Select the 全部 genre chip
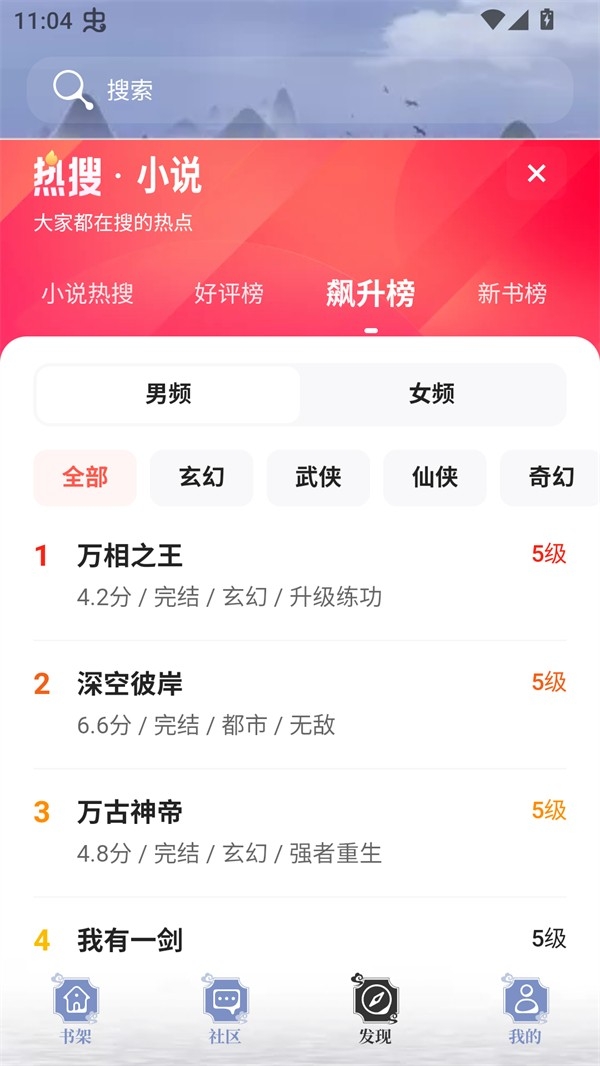Image resolution: width=600 pixels, height=1066 pixels. (x=85, y=478)
